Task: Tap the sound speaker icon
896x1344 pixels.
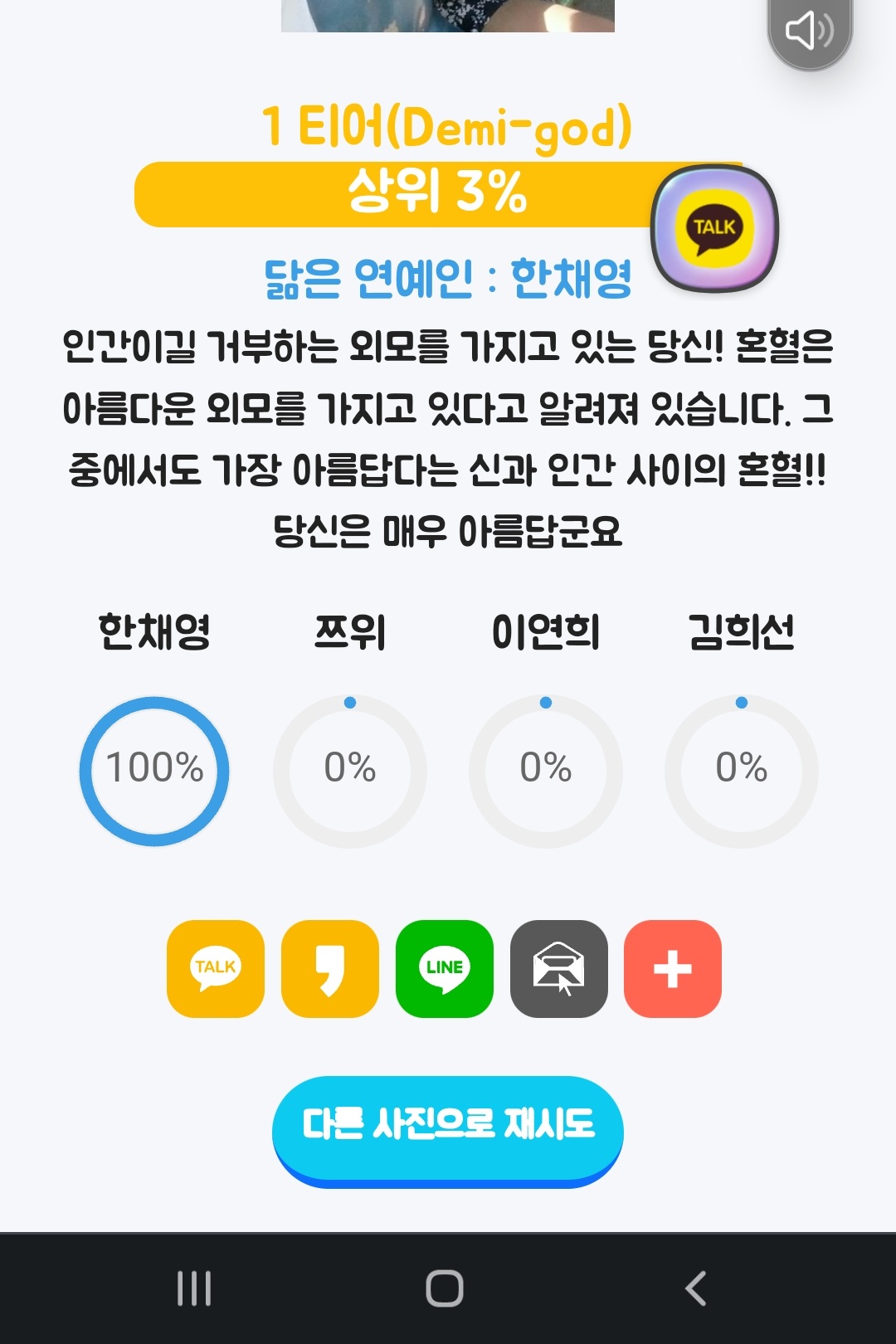Action: tap(810, 32)
